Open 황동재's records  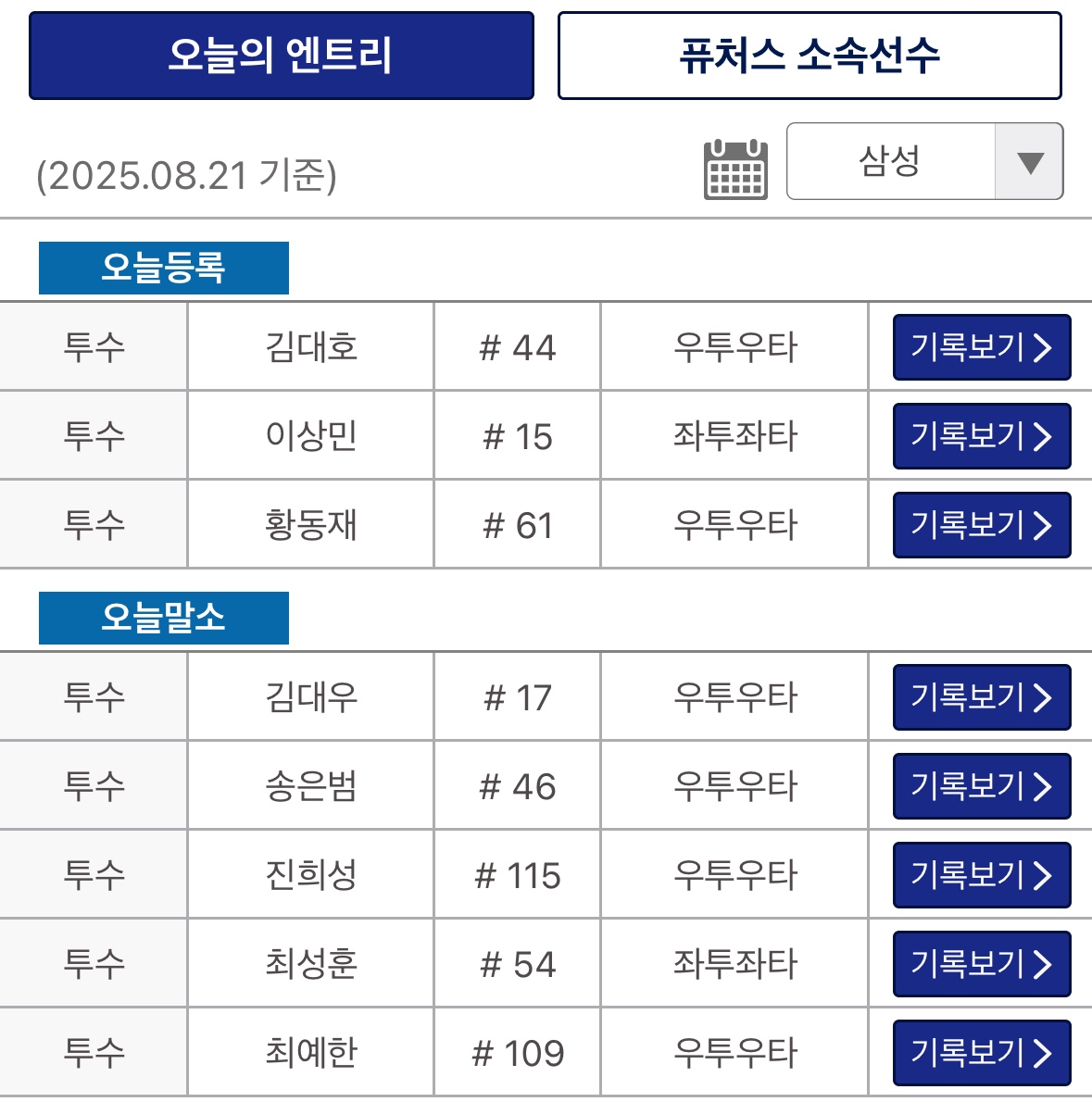click(x=981, y=525)
